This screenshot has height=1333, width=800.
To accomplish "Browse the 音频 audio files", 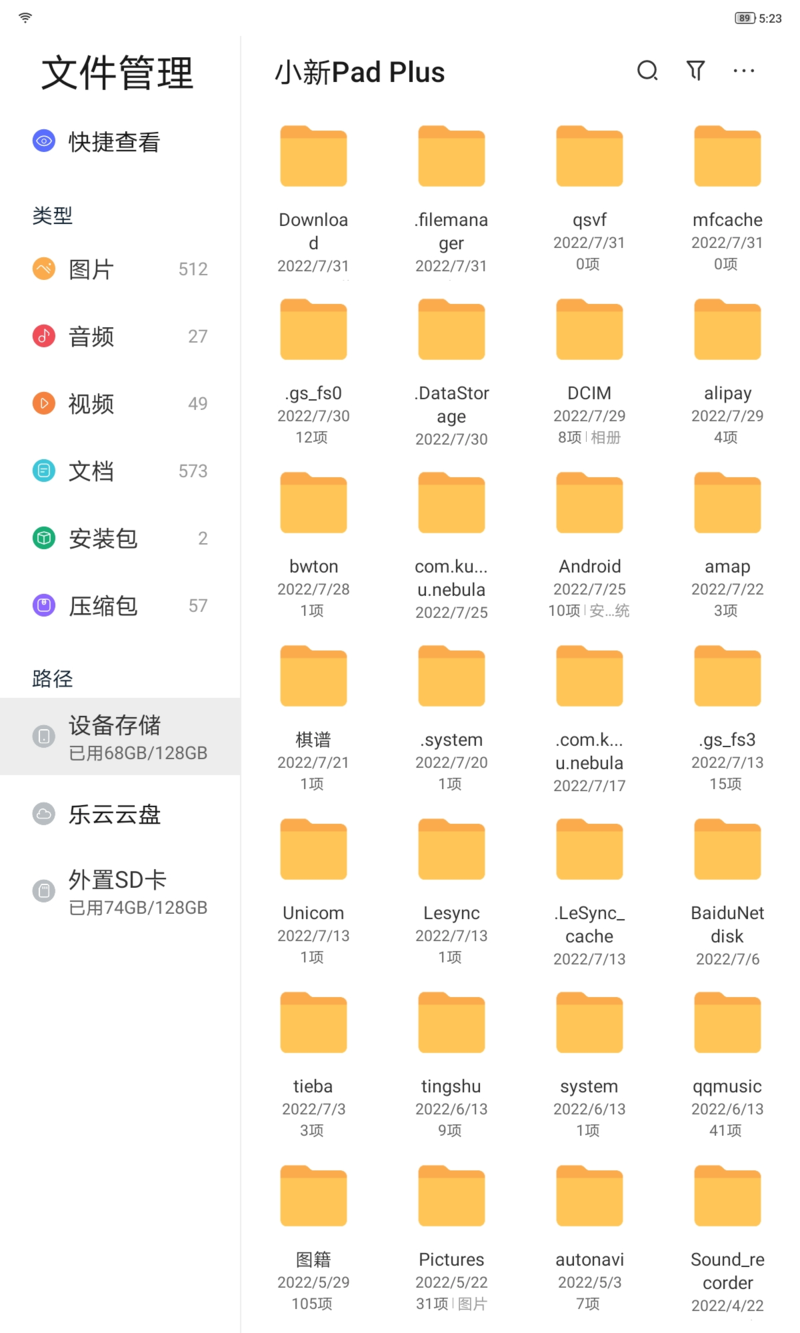I will [x=90, y=337].
